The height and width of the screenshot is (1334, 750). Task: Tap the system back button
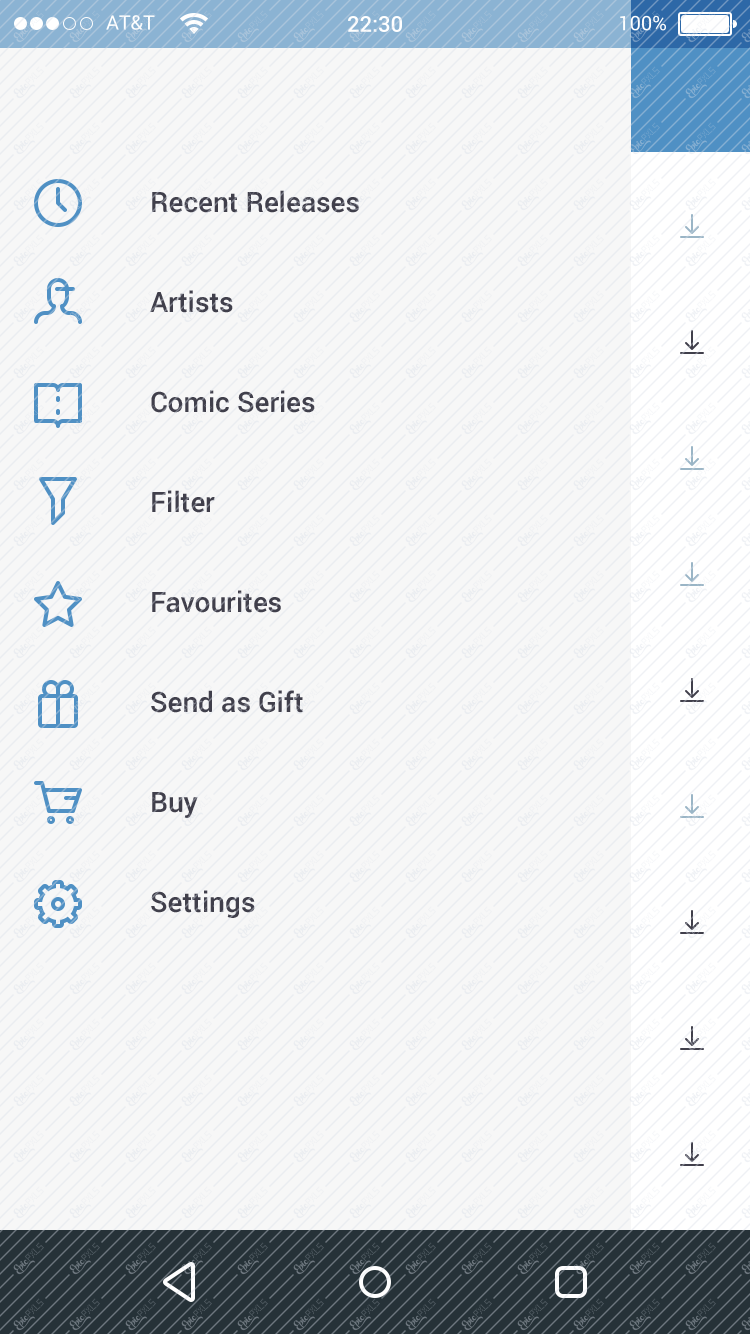pos(180,1281)
